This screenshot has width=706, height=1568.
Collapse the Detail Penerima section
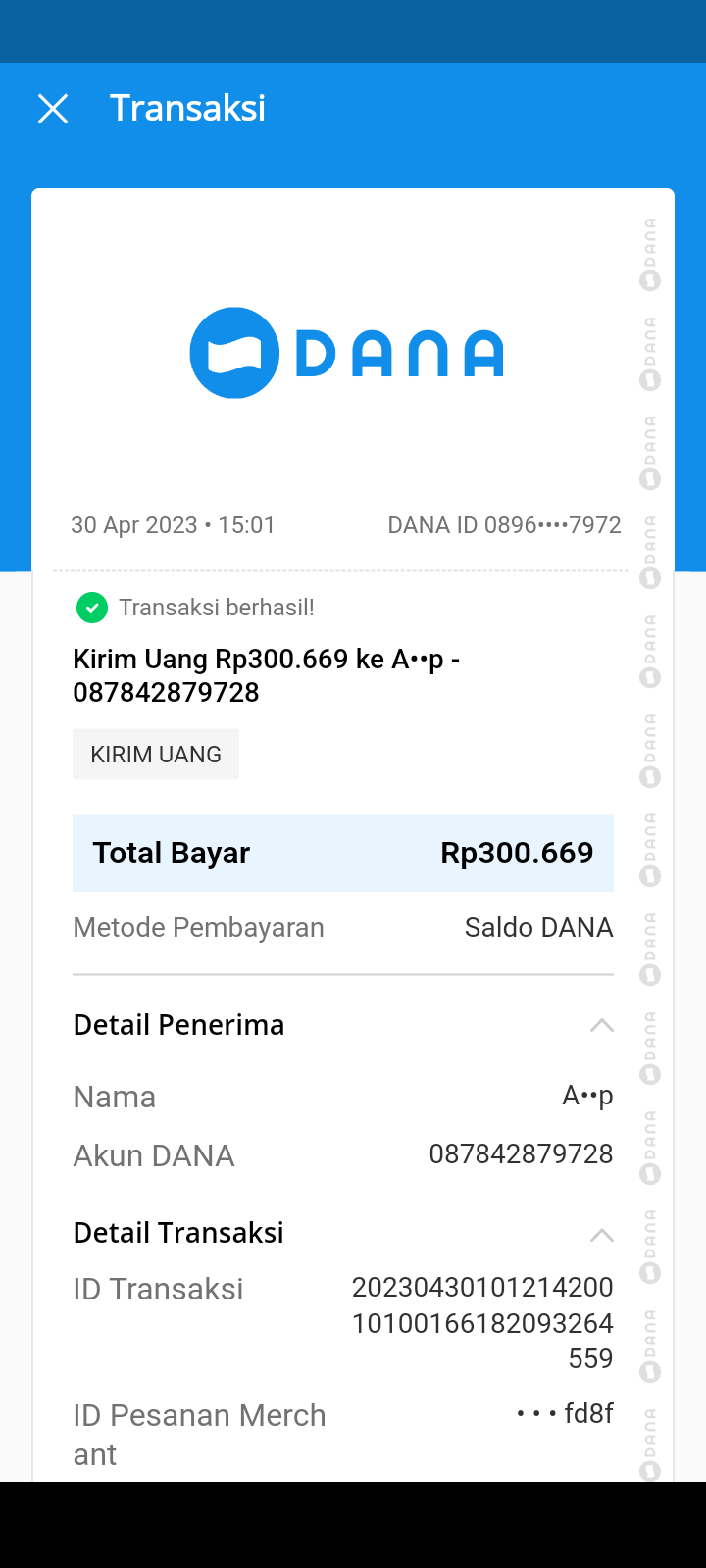click(x=601, y=1026)
